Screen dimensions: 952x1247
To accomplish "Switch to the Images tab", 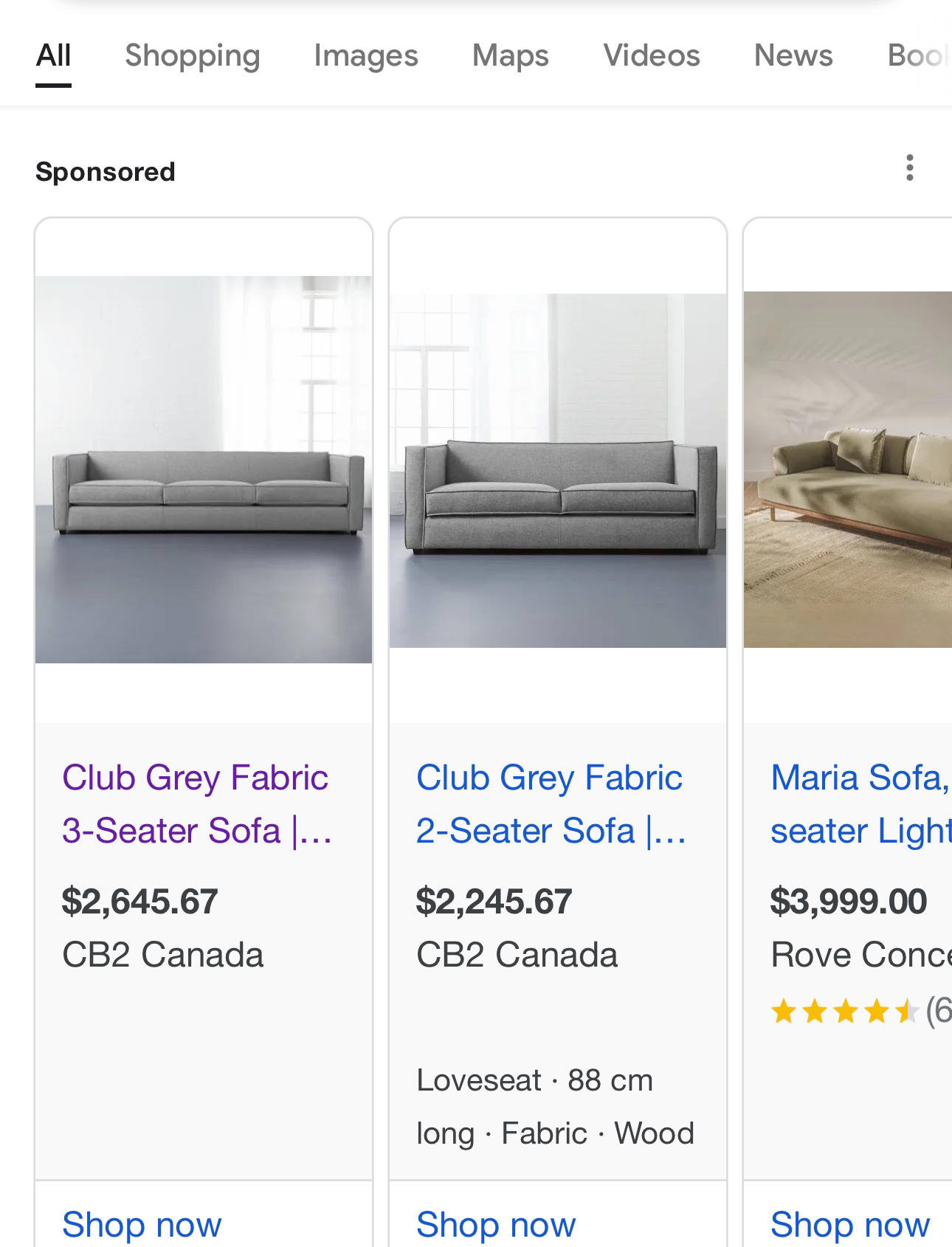I will coord(365,55).
